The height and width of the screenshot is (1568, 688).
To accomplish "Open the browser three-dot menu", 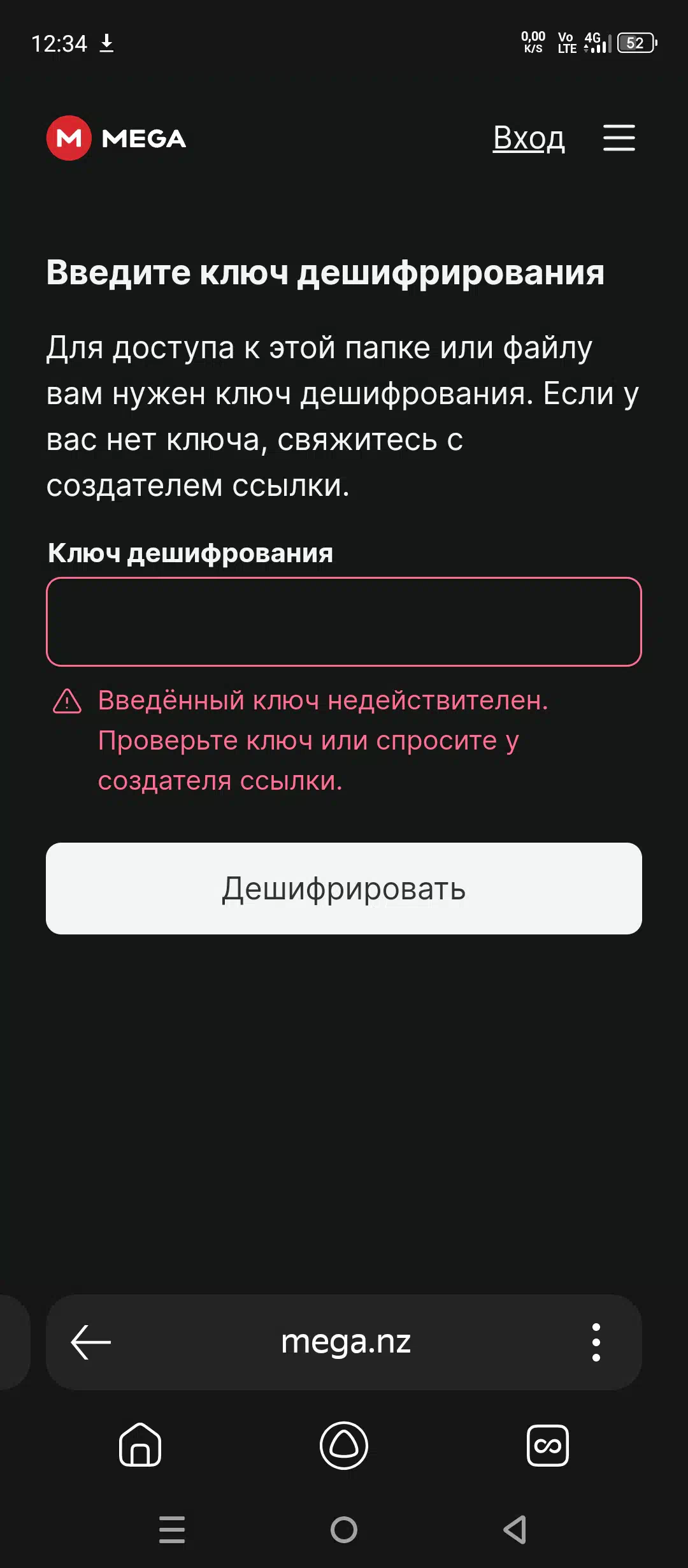I will 596,1342.
